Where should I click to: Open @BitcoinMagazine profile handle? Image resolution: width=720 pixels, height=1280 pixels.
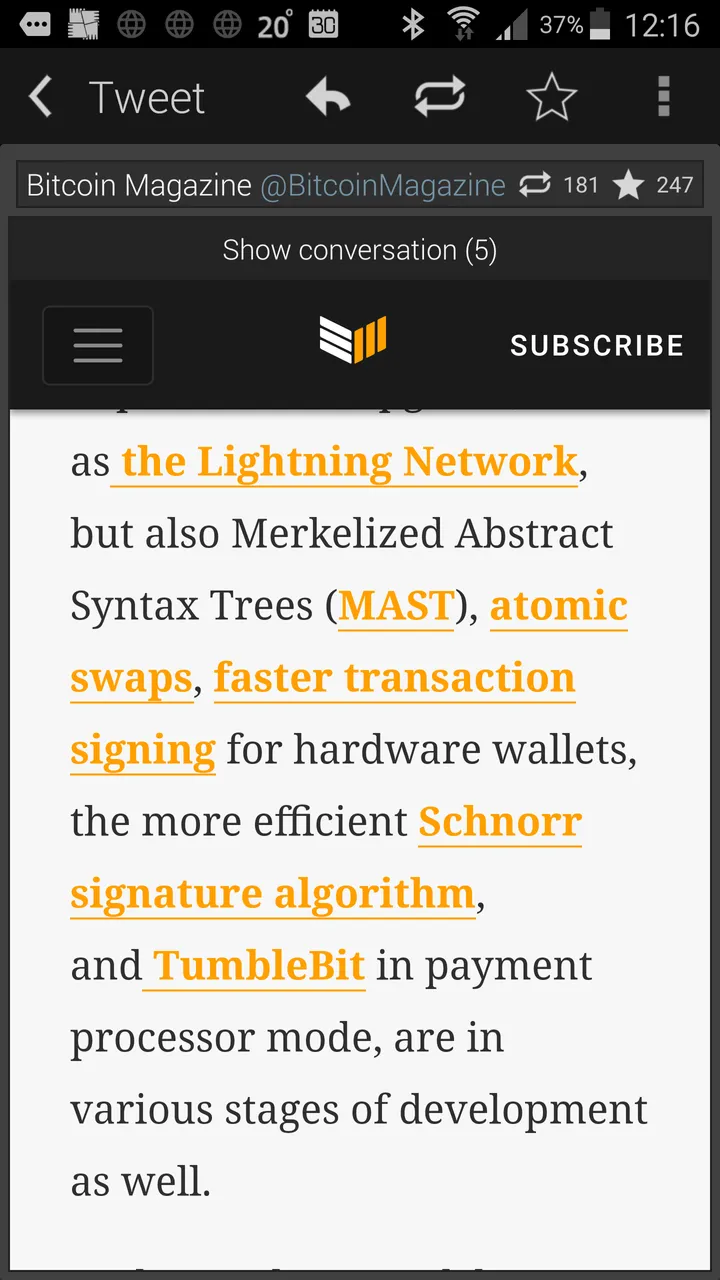pos(383,186)
